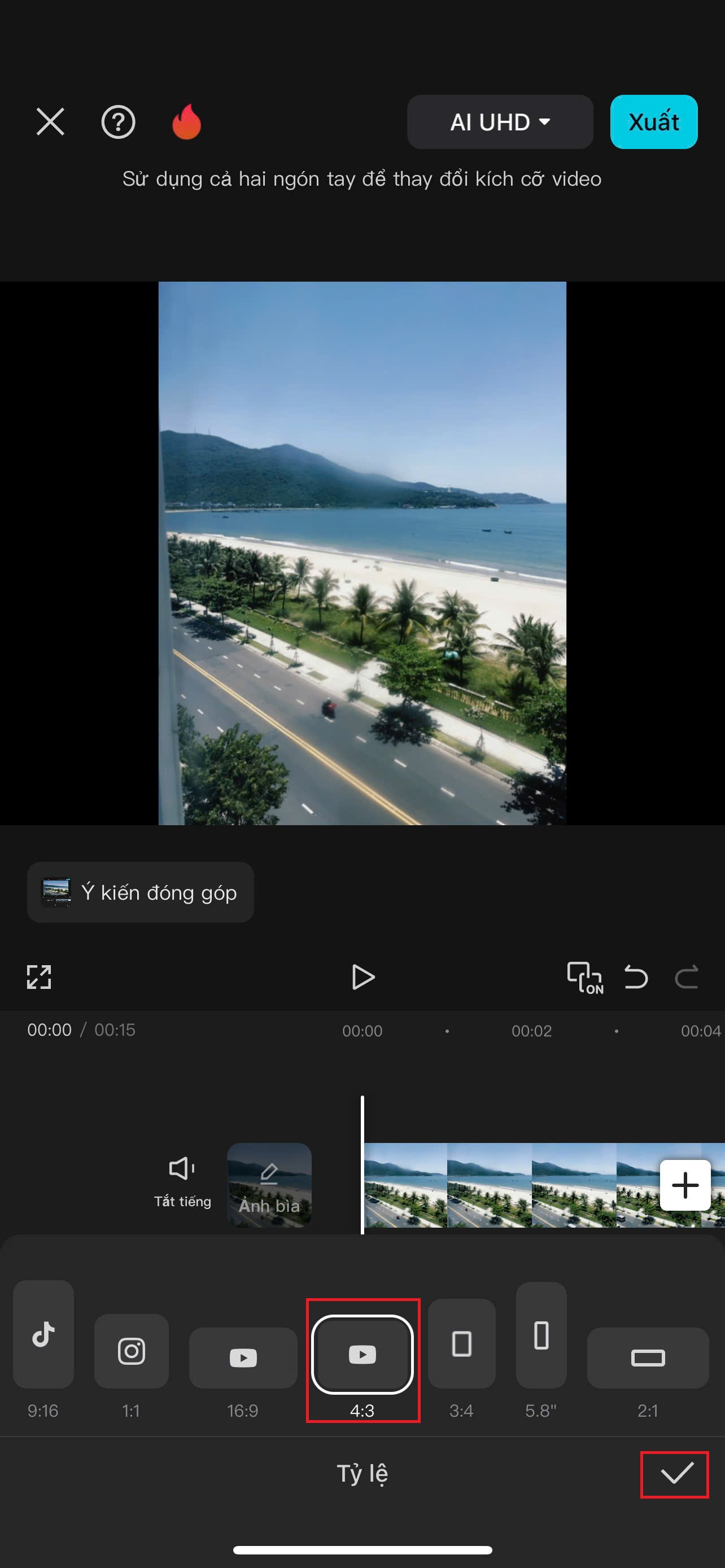Image resolution: width=725 pixels, height=1568 pixels.
Task: Choose the 1:1 Instagram ratio
Action: pyautogui.click(x=132, y=1351)
